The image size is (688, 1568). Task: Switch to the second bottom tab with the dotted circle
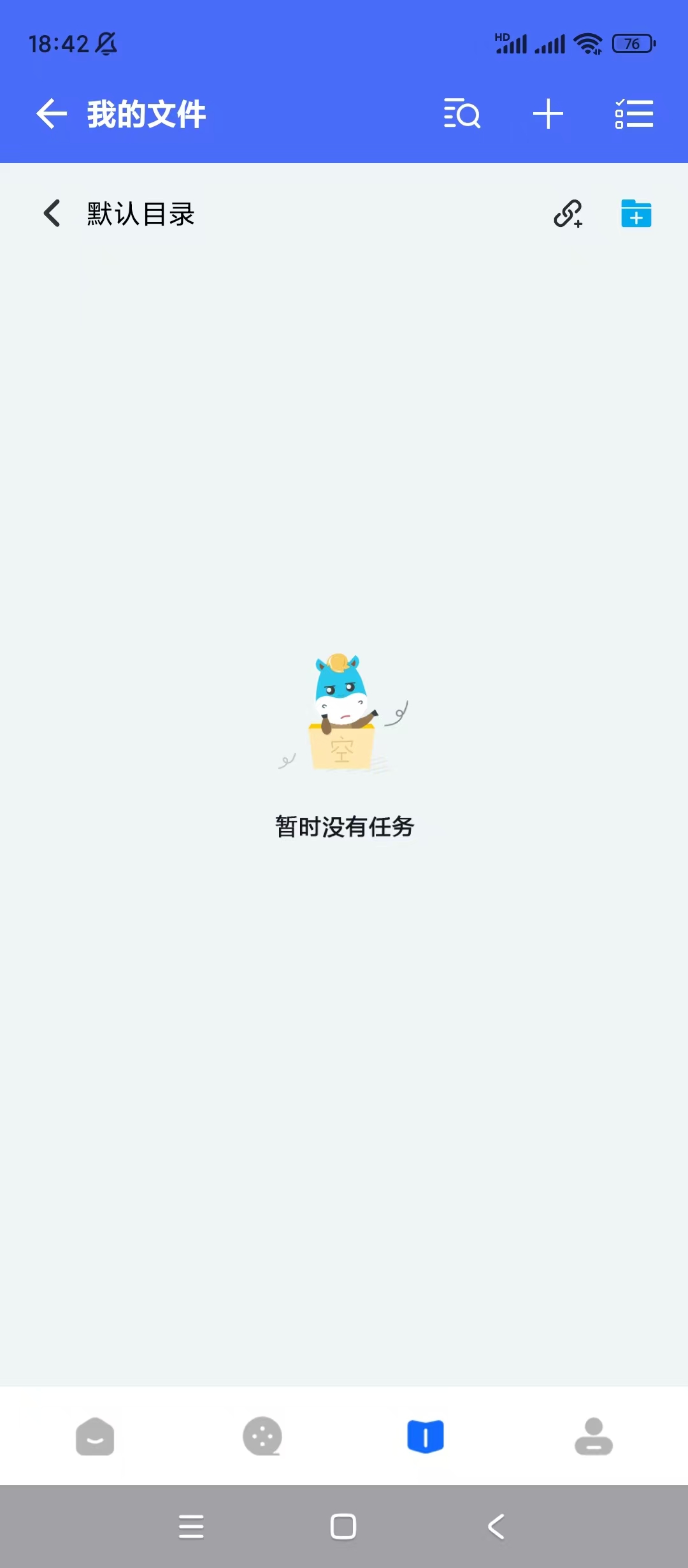click(262, 1436)
